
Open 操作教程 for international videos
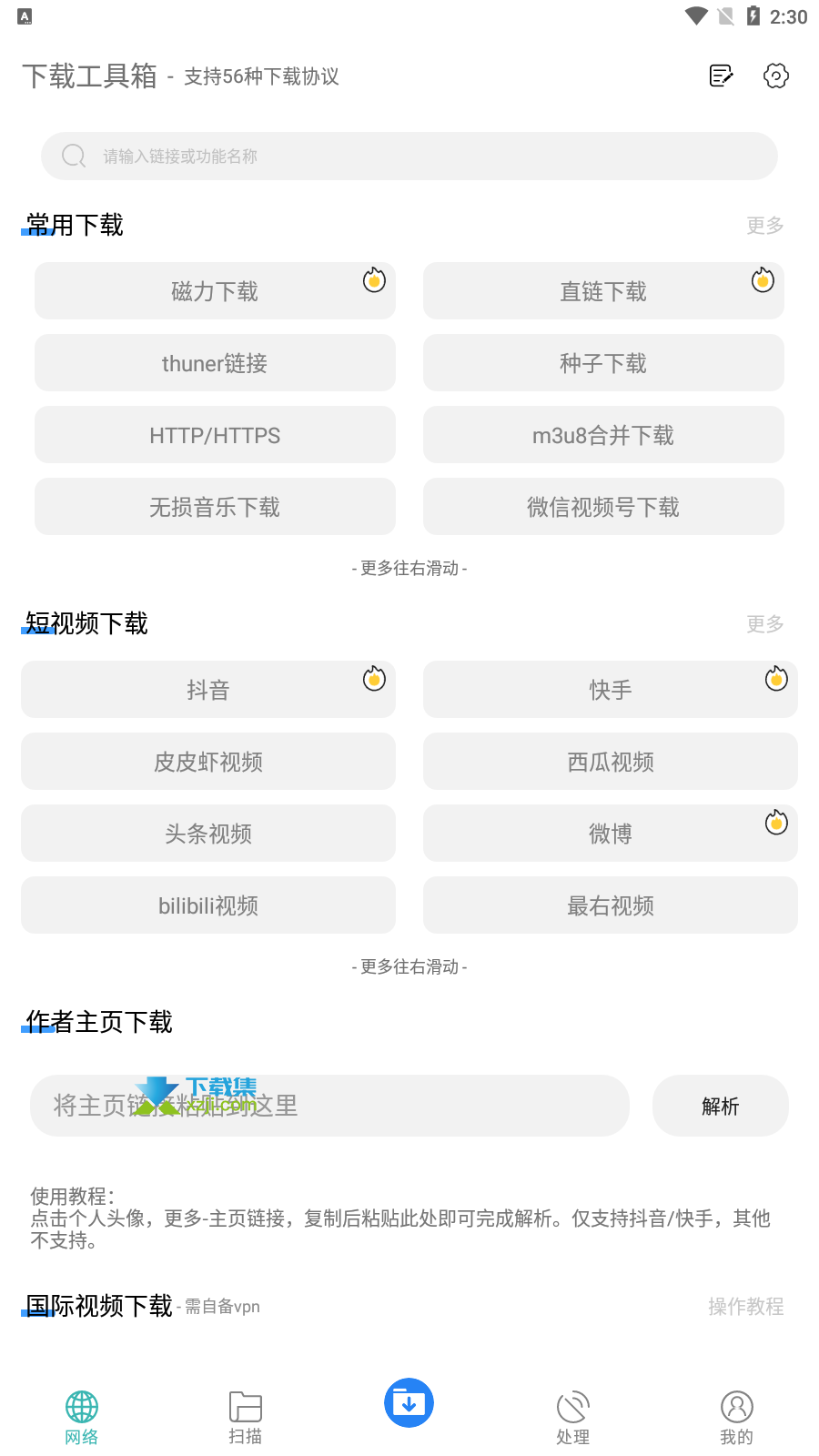click(746, 1306)
